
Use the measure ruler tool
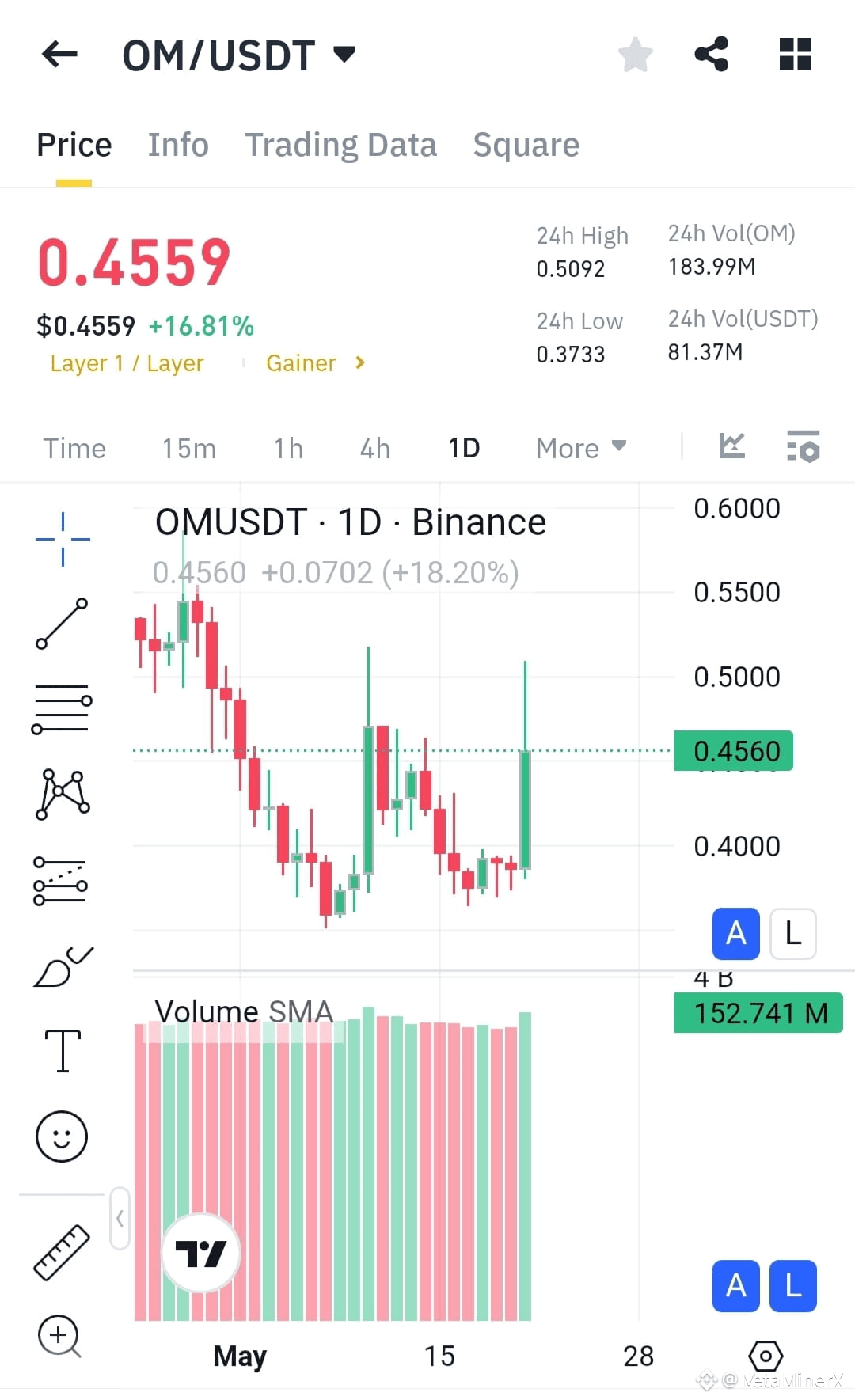click(62, 1250)
